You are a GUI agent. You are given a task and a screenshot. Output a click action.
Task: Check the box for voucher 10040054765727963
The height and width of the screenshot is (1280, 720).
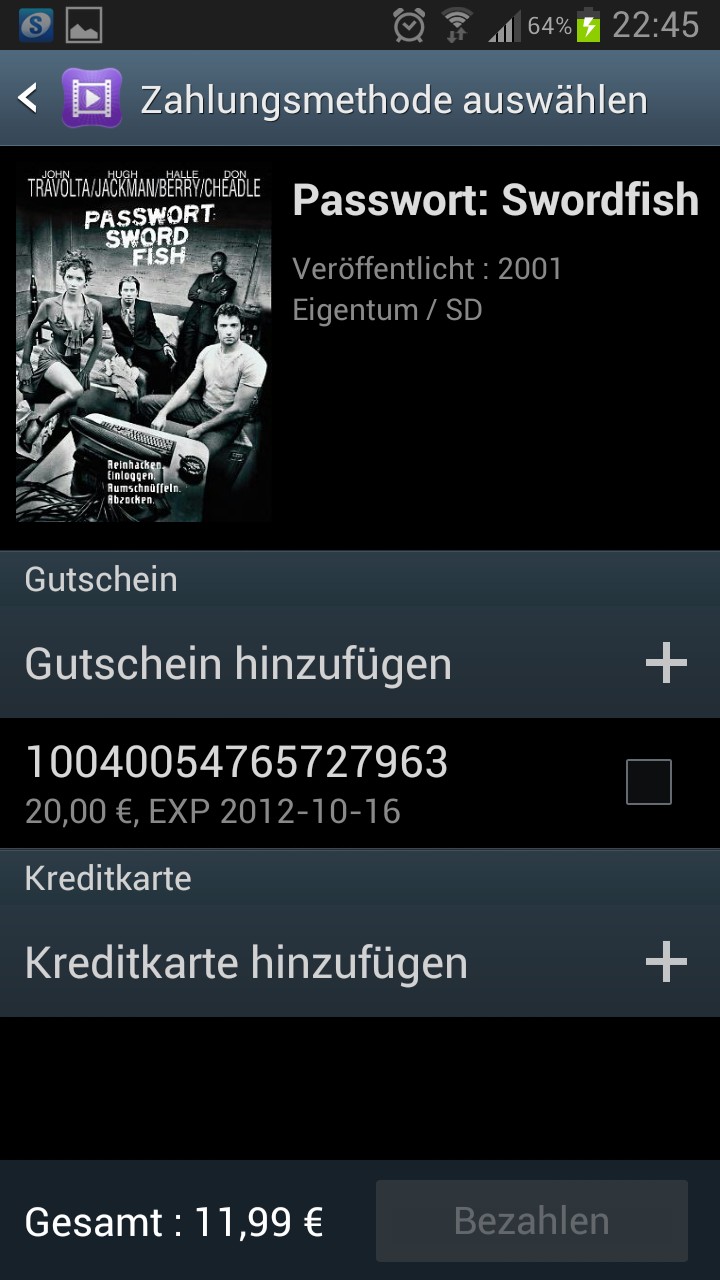point(648,782)
